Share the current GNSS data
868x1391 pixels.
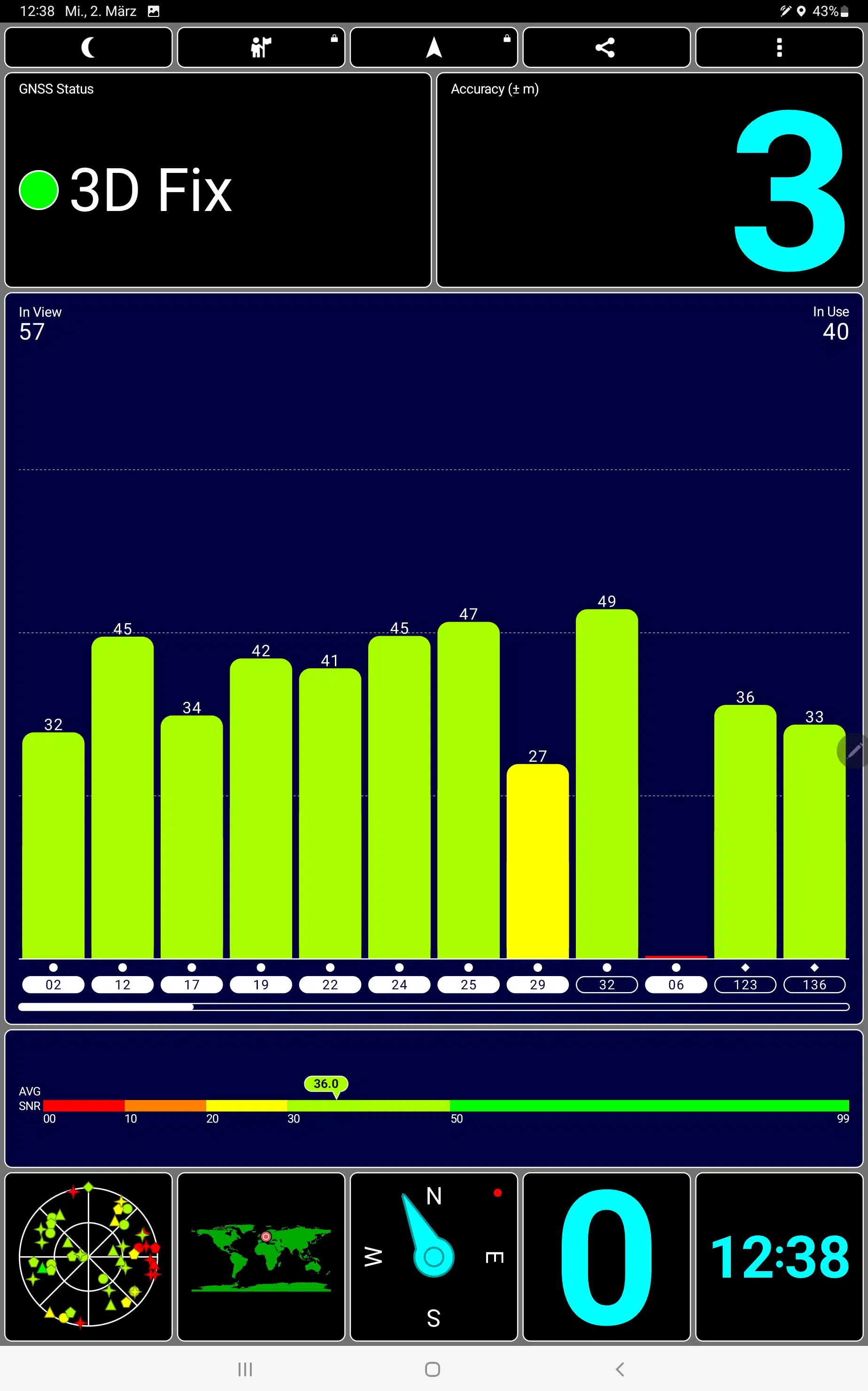[x=606, y=47]
